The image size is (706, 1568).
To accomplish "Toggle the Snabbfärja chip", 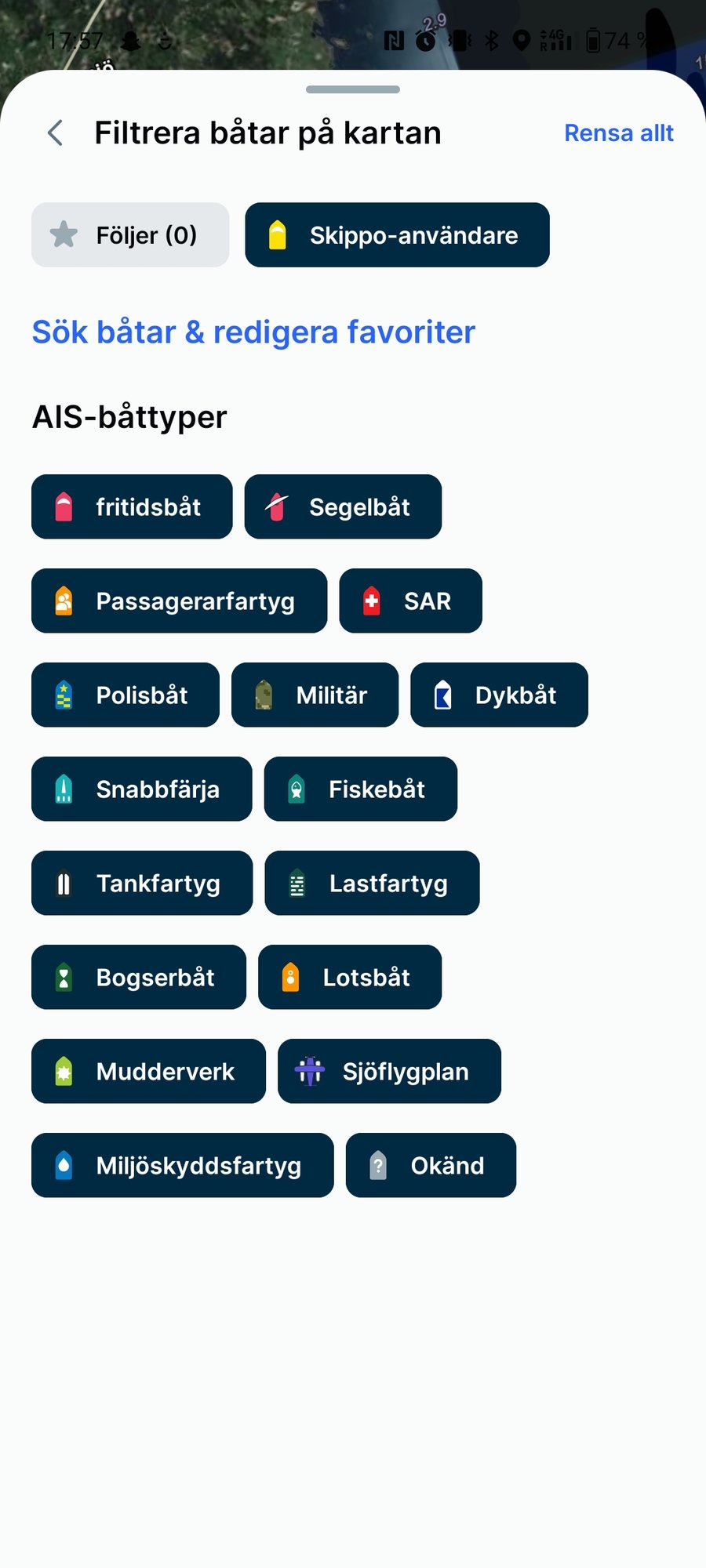I will point(141,789).
